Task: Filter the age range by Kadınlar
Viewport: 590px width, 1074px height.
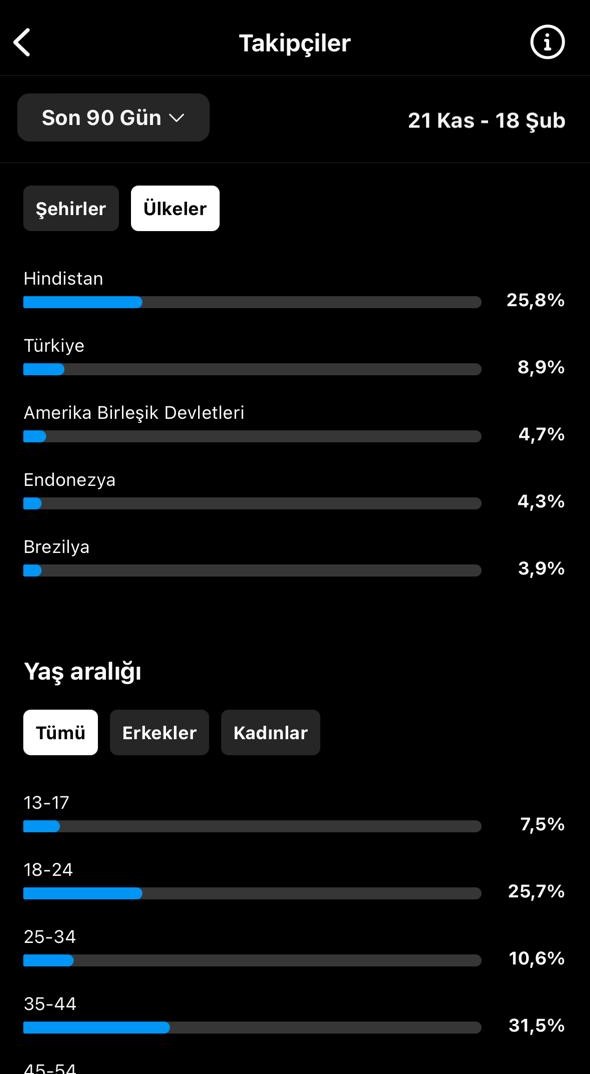Action: click(x=270, y=732)
